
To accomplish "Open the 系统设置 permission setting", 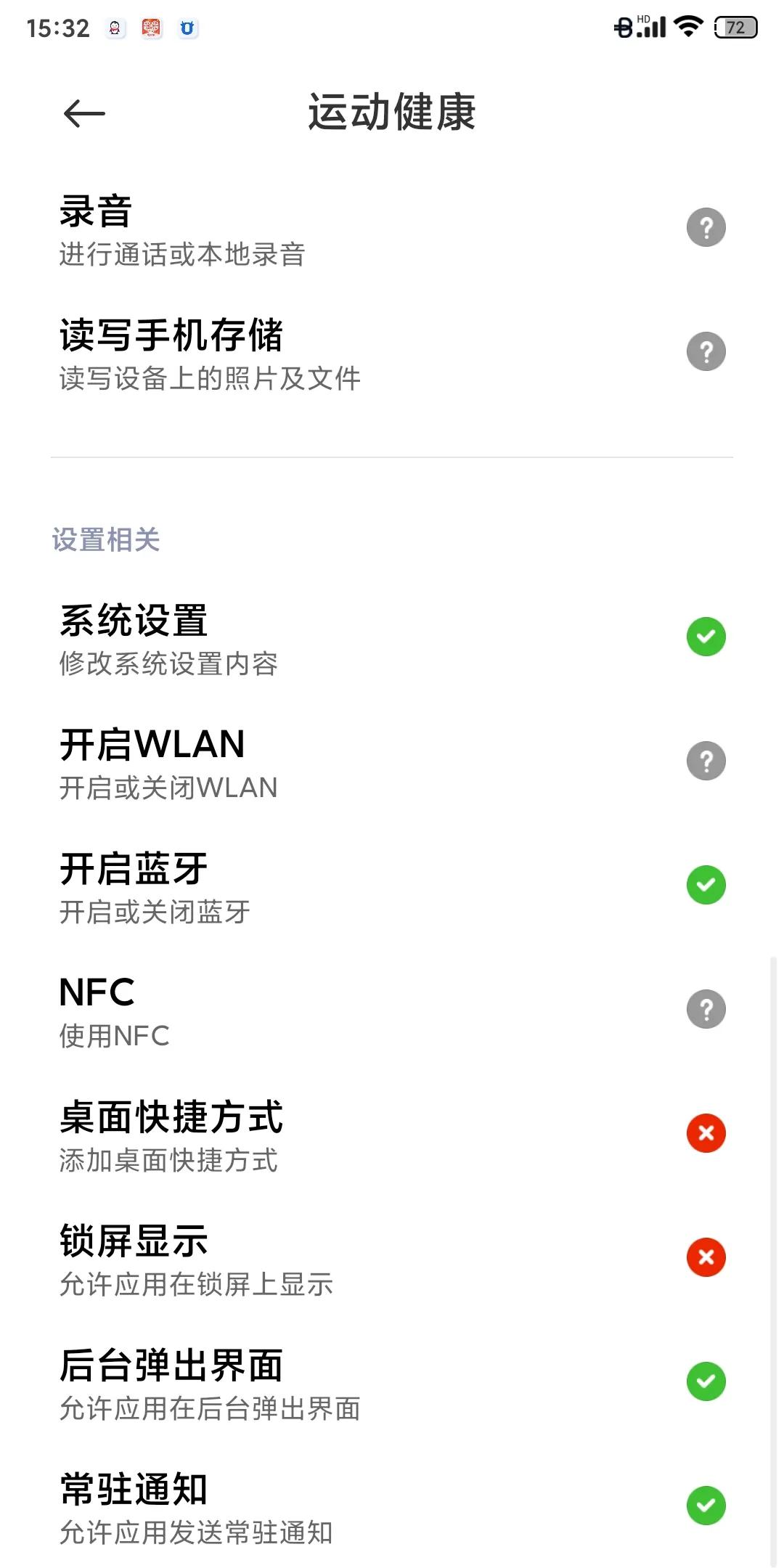I will [x=392, y=638].
